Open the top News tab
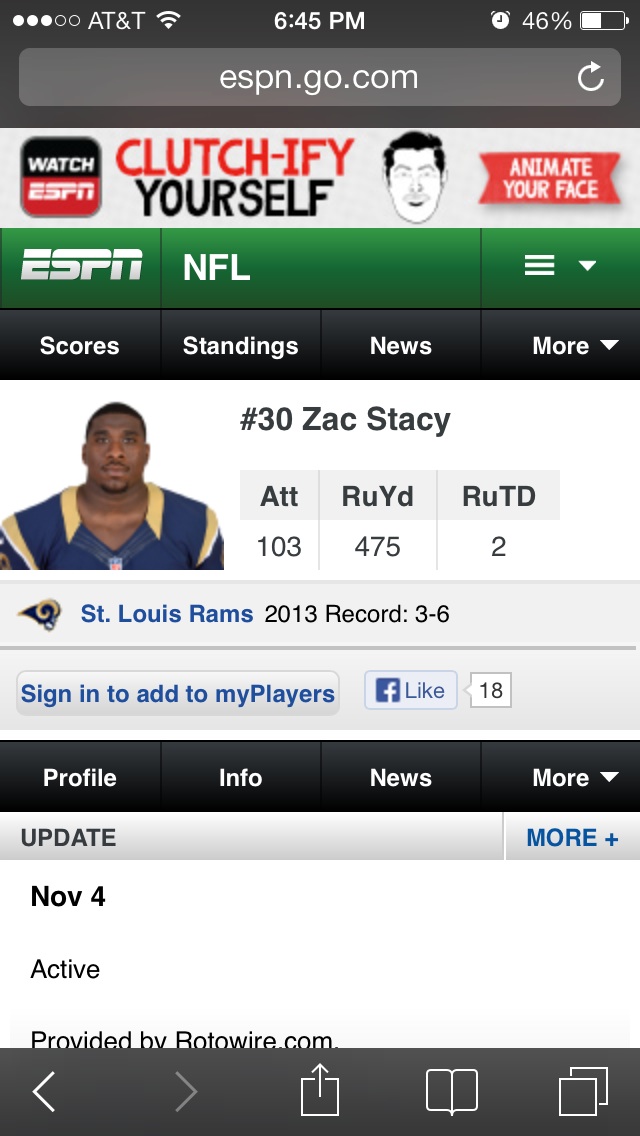Image resolution: width=640 pixels, height=1136 pixels. point(401,346)
